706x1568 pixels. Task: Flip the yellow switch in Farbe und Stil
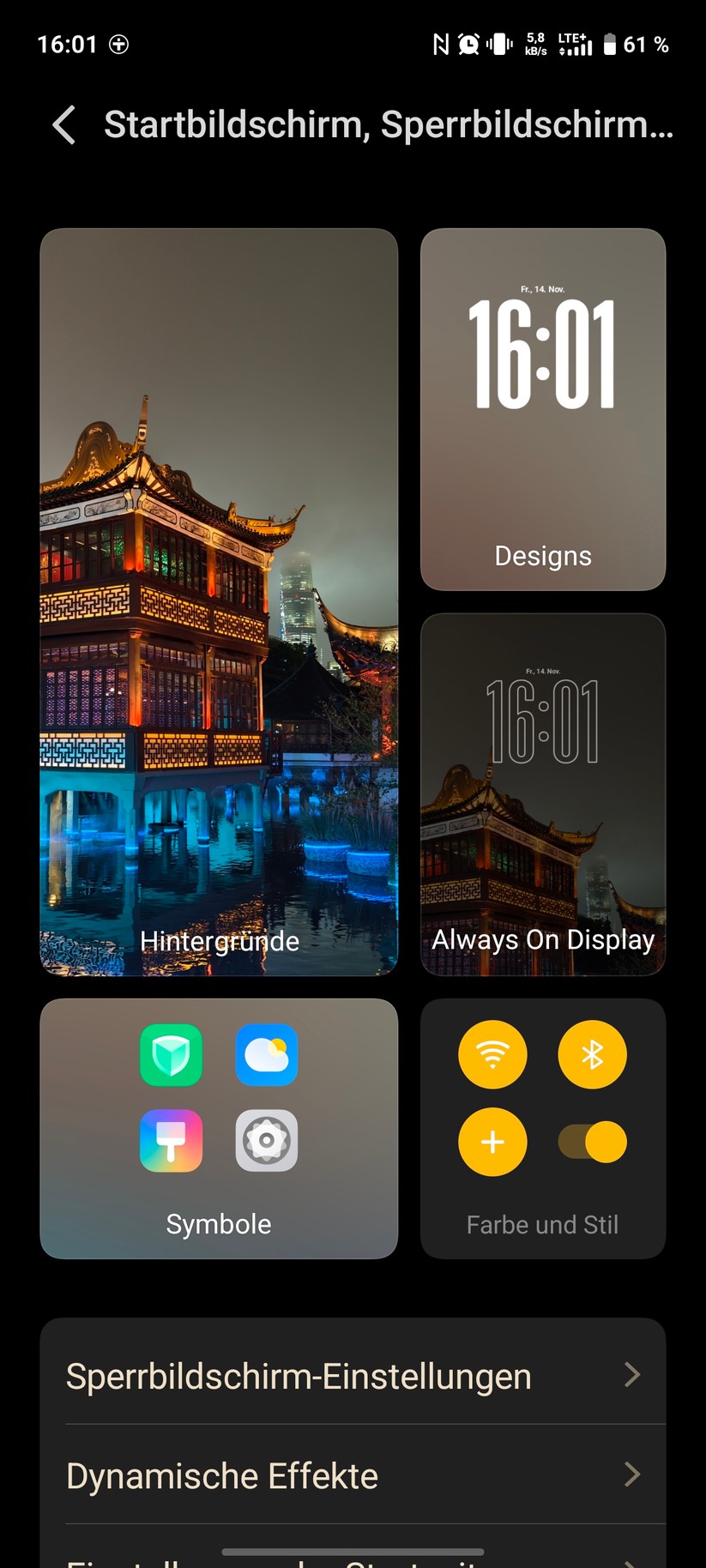coord(592,1142)
